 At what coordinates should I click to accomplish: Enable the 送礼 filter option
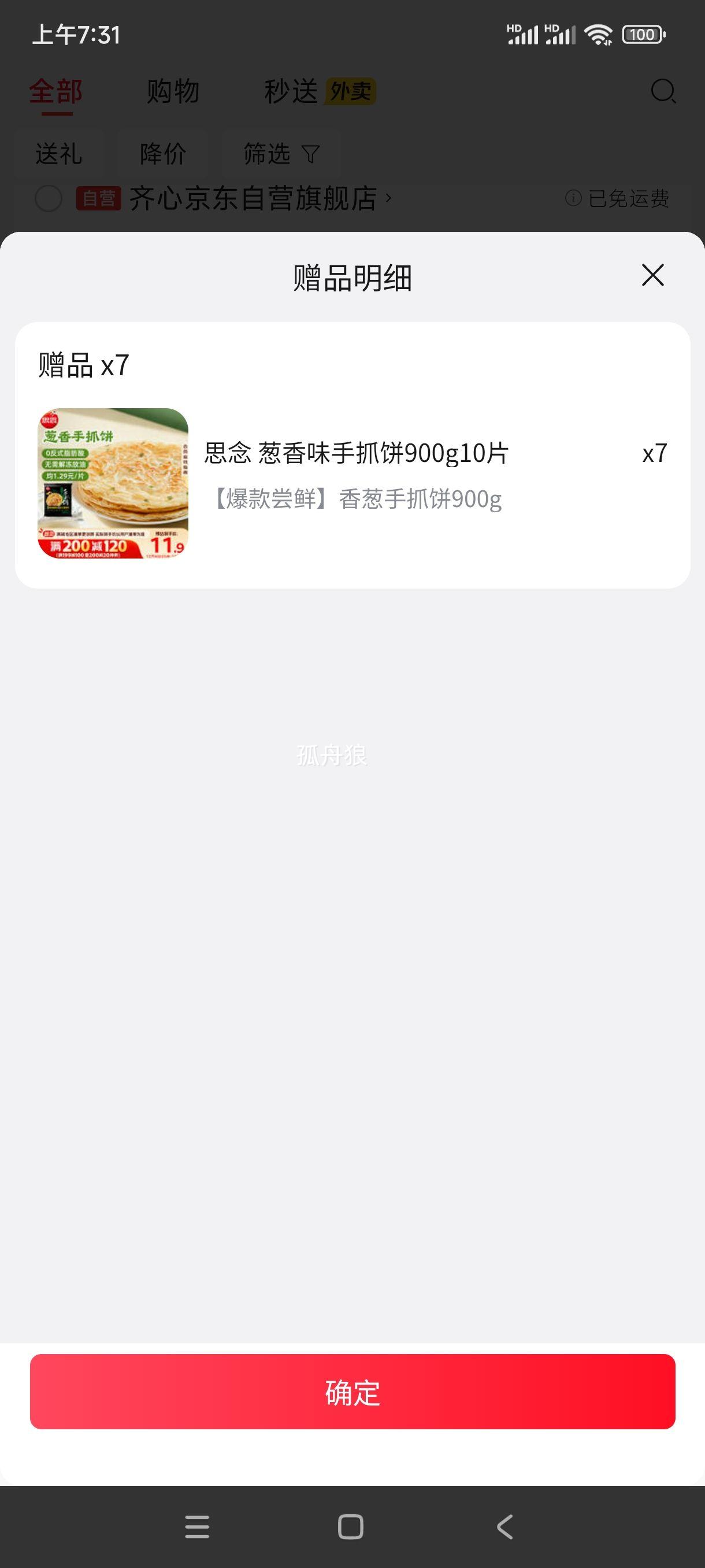tap(58, 154)
